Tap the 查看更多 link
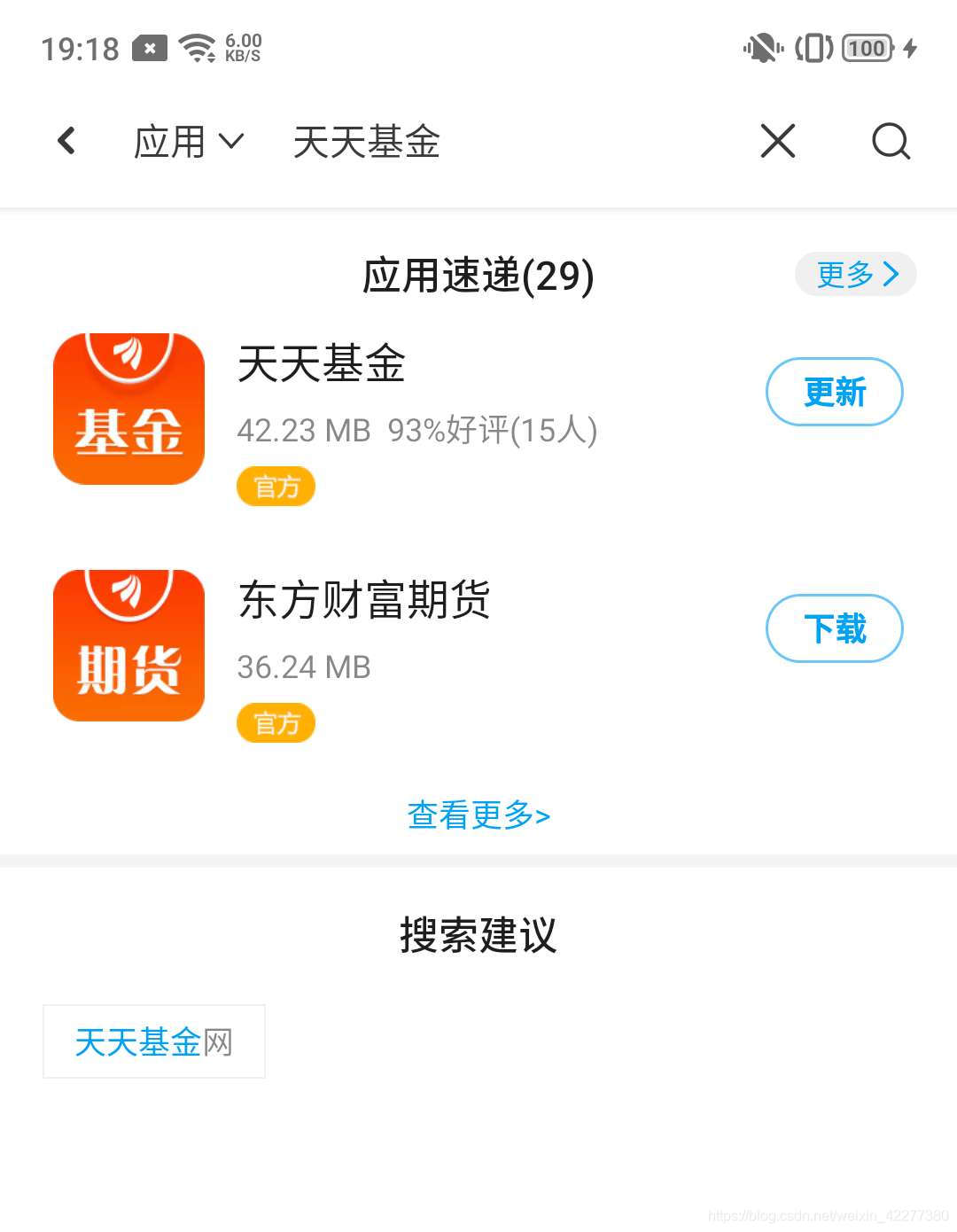The width and height of the screenshot is (957, 1232). click(478, 815)
